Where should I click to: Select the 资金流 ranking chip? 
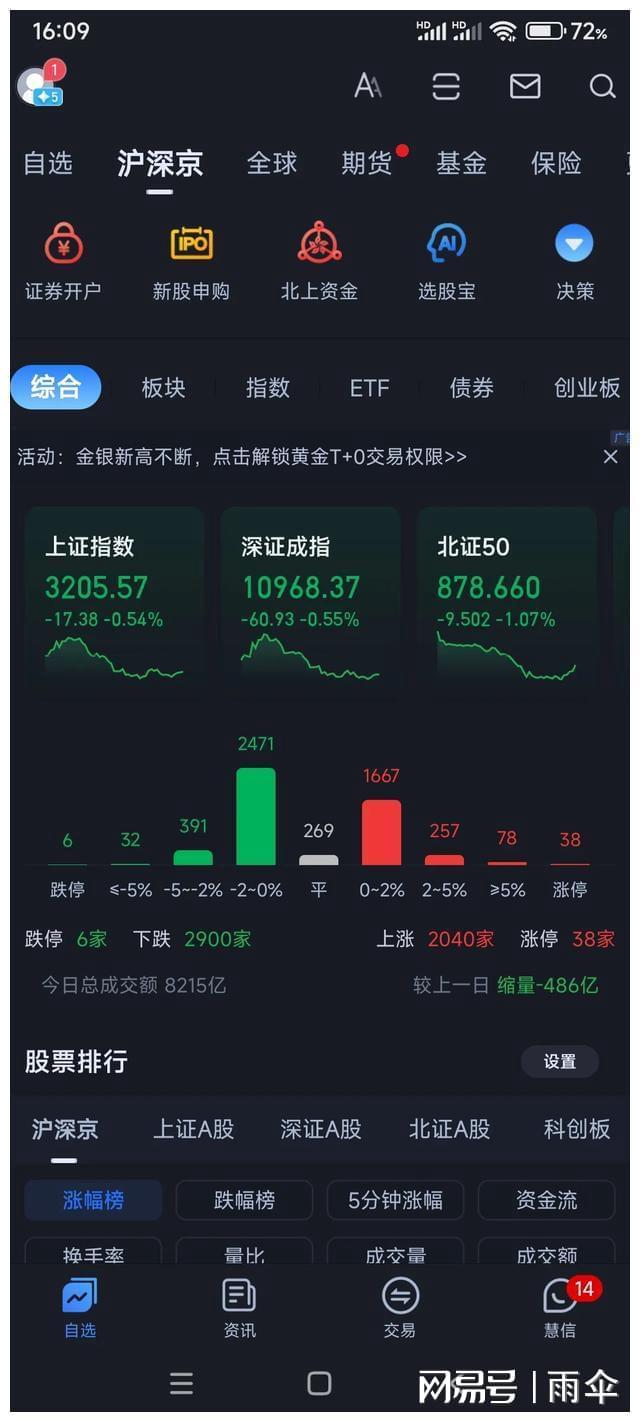546,1200
